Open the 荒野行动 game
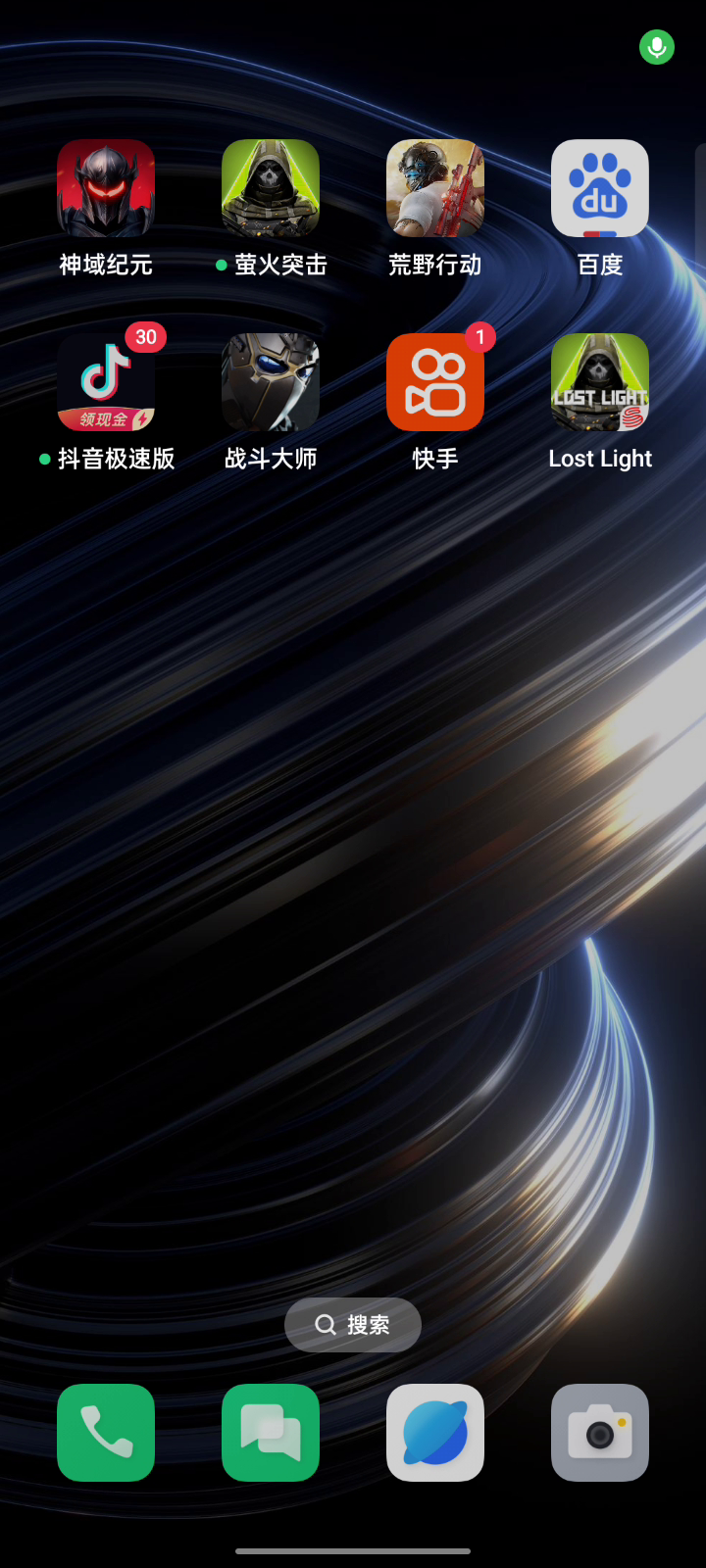 point(435,188)
